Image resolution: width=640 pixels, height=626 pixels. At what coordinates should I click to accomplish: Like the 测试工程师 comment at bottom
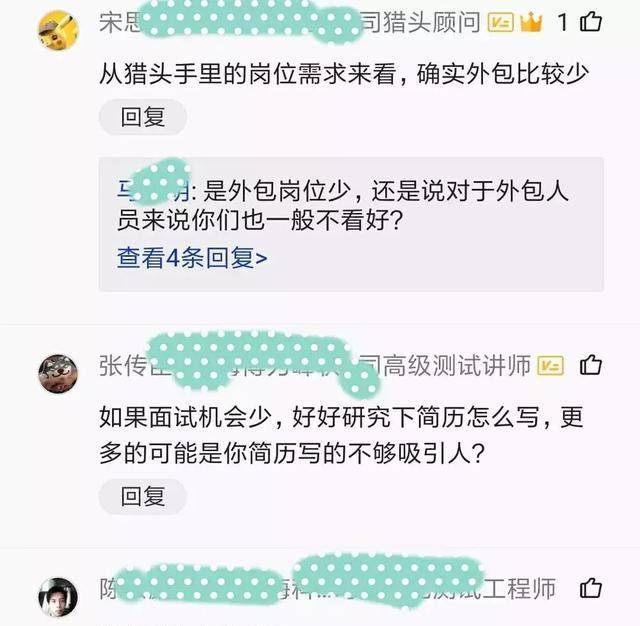[591, 587]
